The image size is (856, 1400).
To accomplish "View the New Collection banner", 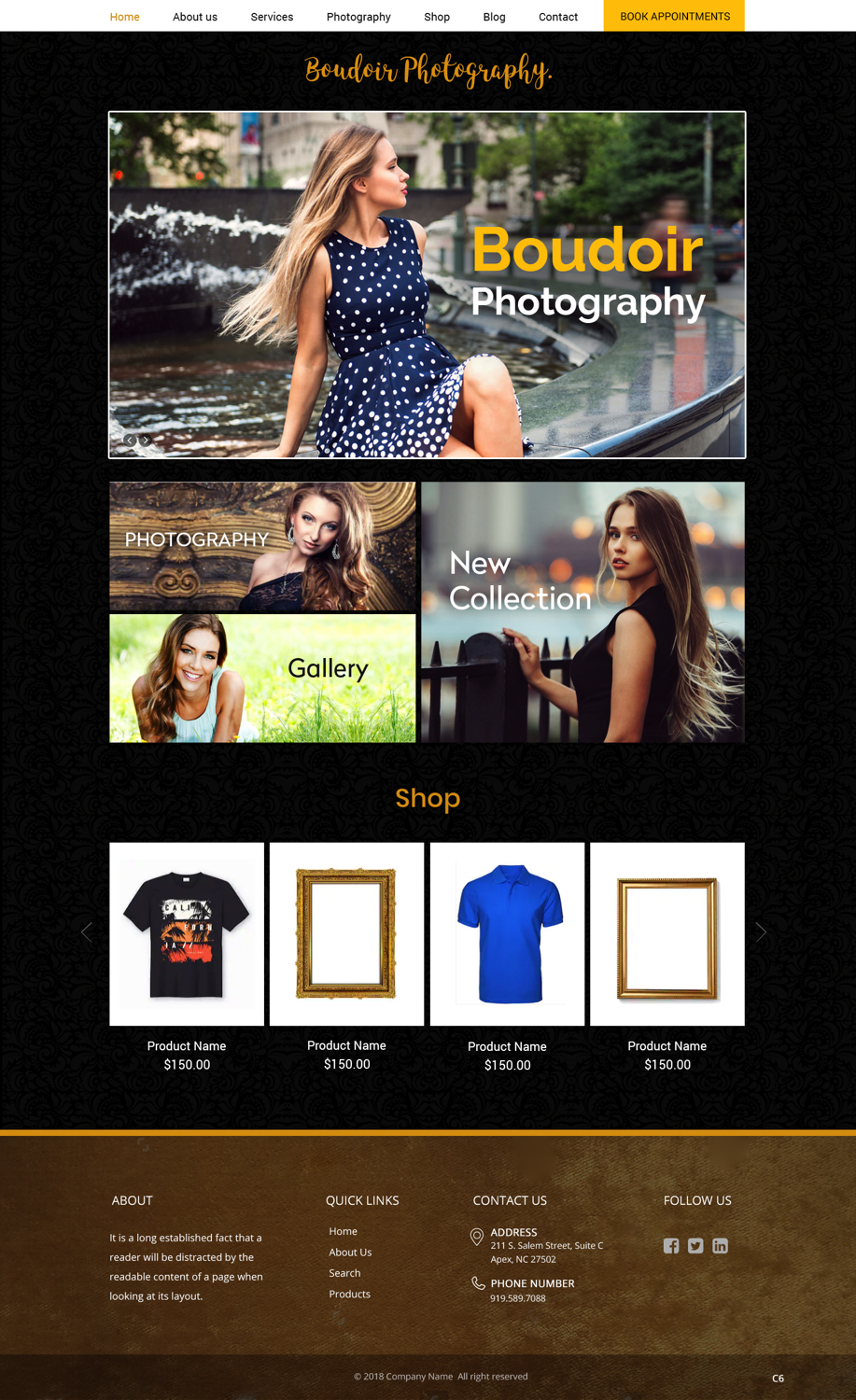I will click(582, 611).
